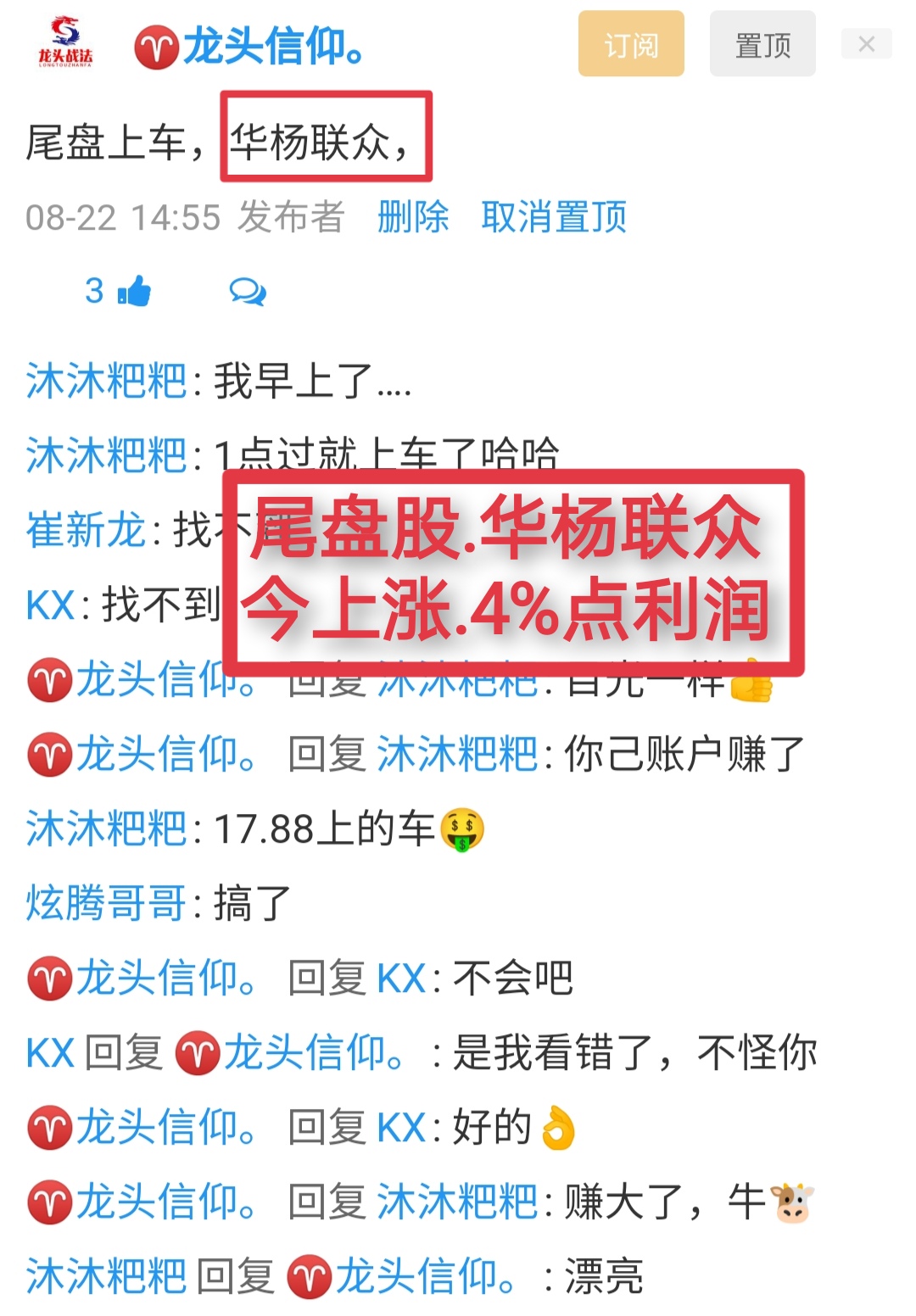Like the post with the thumbs-up icon

click(x=134, y=292)
